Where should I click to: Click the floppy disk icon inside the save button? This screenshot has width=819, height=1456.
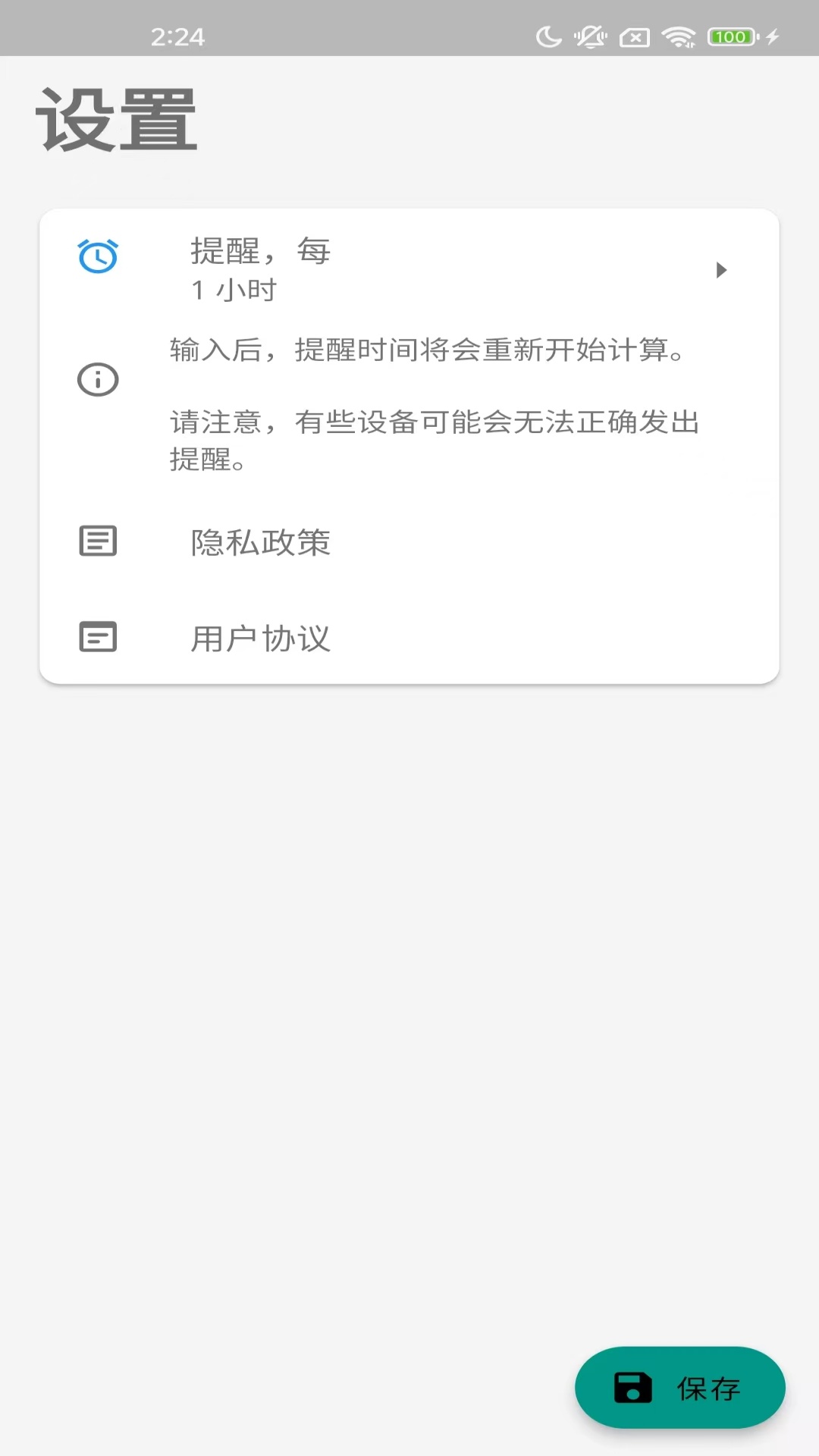[632, 1387]
